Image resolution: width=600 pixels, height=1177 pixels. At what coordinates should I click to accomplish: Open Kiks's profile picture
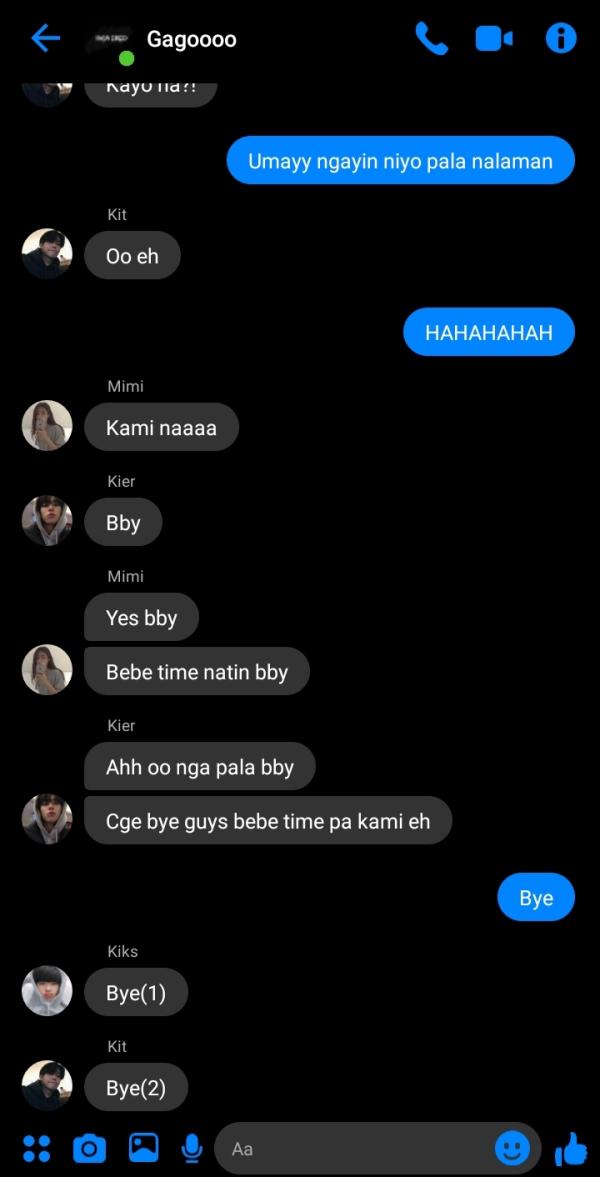47,991
